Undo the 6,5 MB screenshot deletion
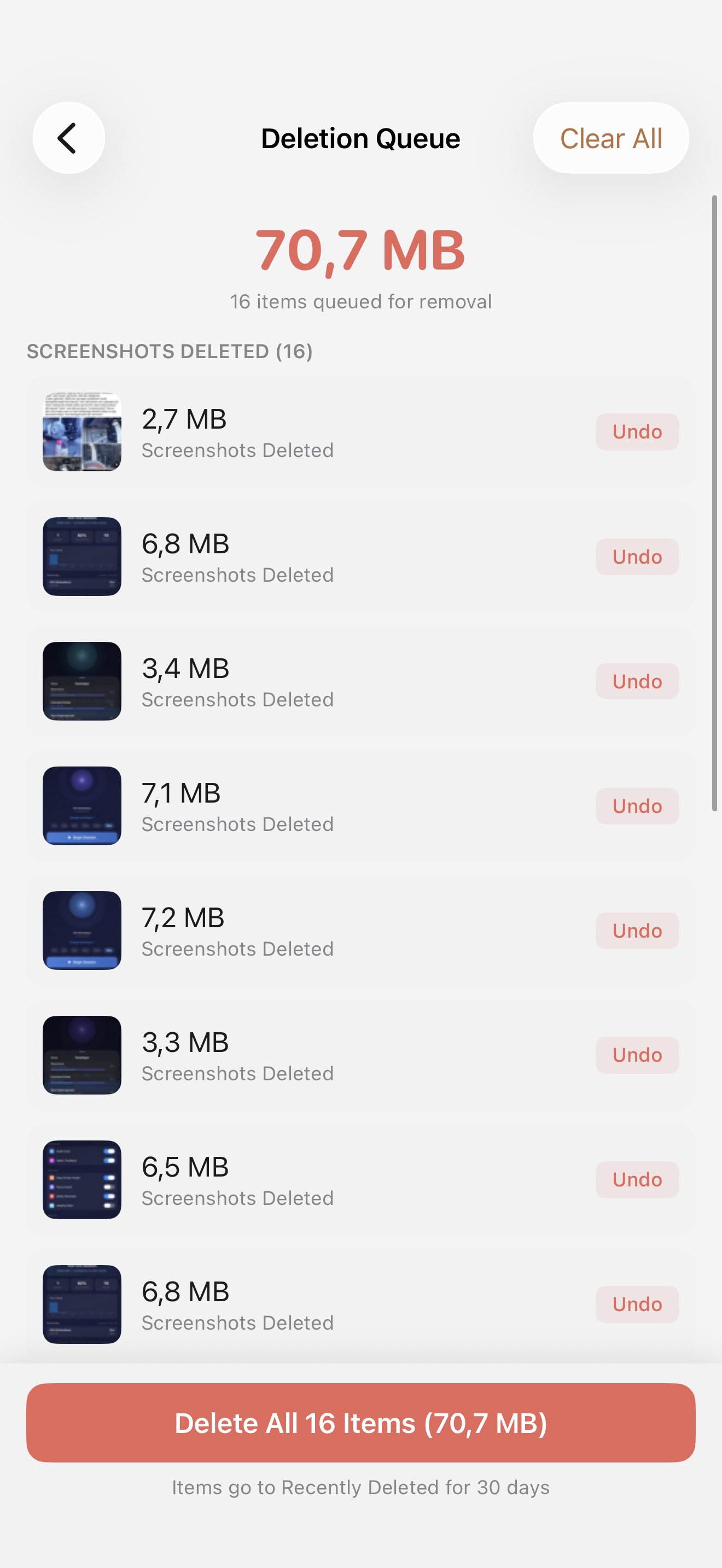The image size is (722, 1568). tap(637, 1179)
